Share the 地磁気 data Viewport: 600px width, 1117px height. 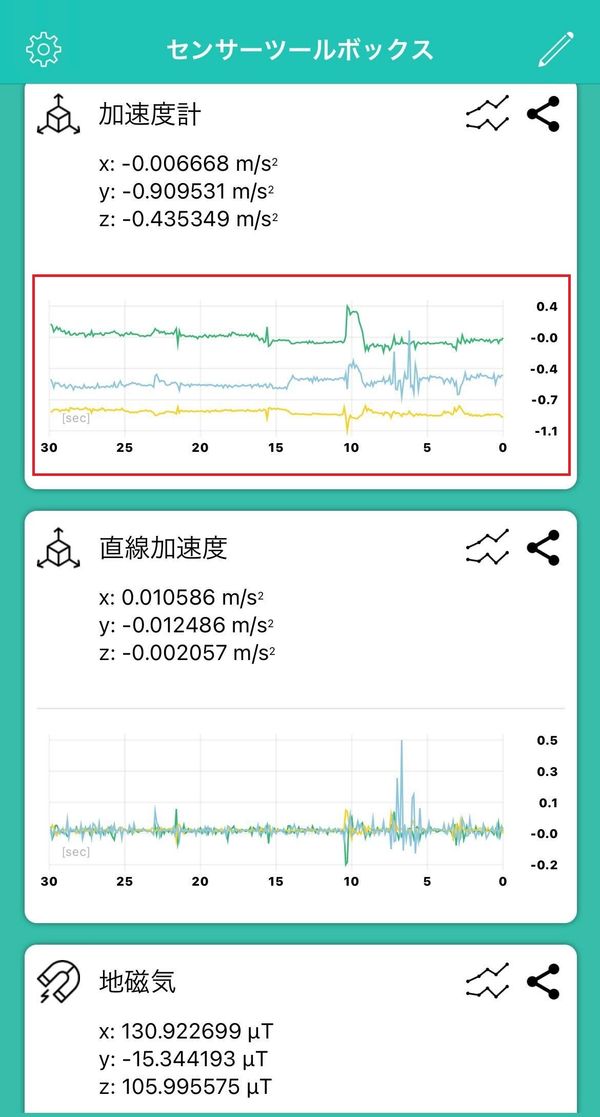543,982
